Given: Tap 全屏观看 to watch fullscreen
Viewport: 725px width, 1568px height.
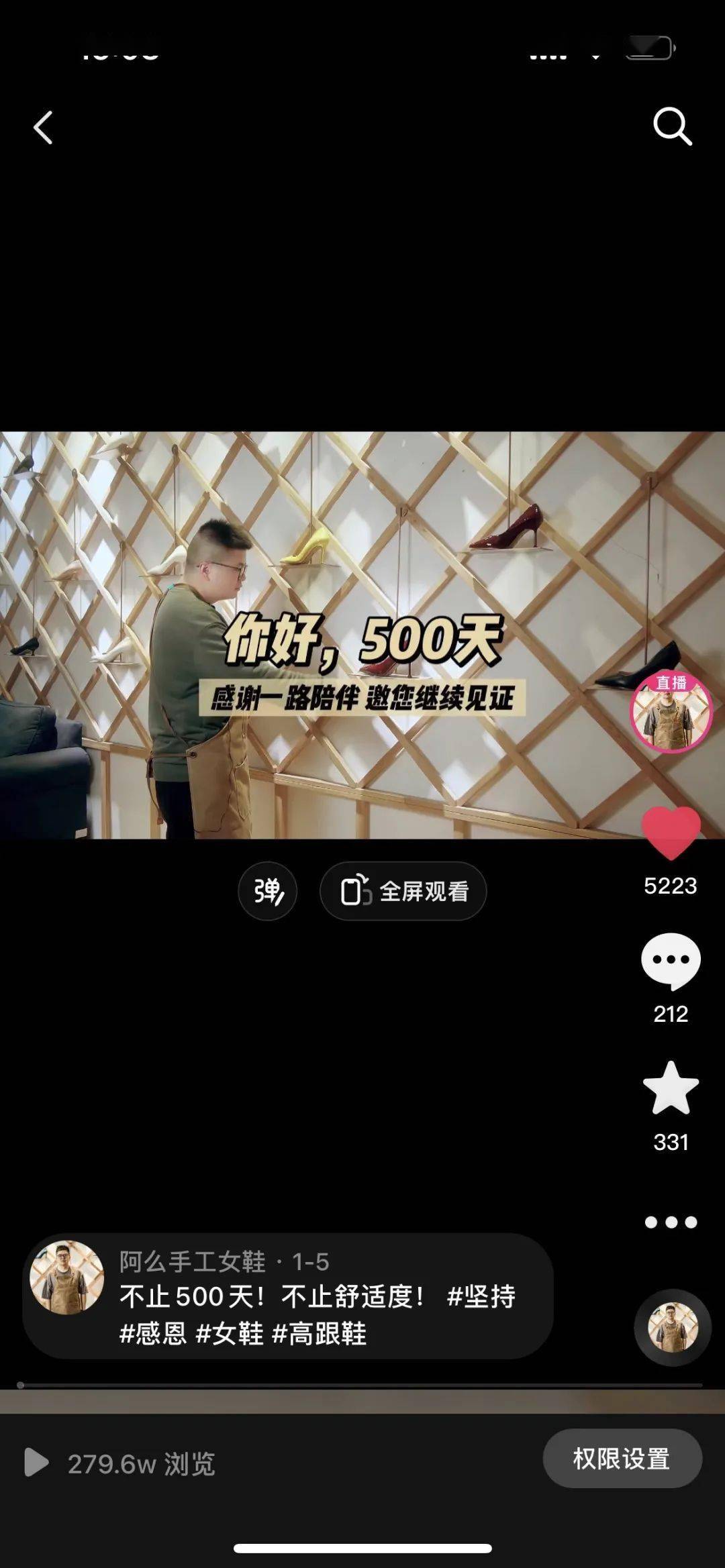Looking at the screenshot, I should [403, 891].
